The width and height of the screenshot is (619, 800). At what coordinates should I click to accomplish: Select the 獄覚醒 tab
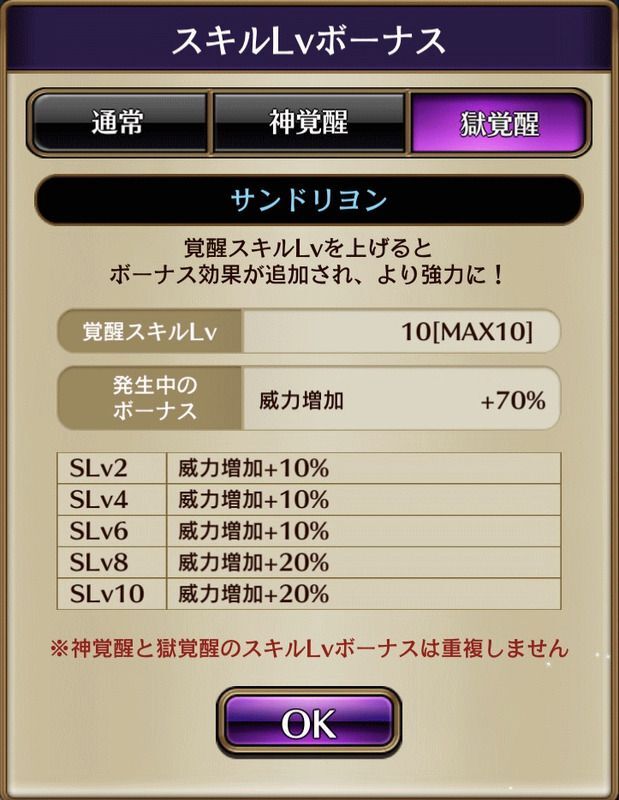(499, 124)
